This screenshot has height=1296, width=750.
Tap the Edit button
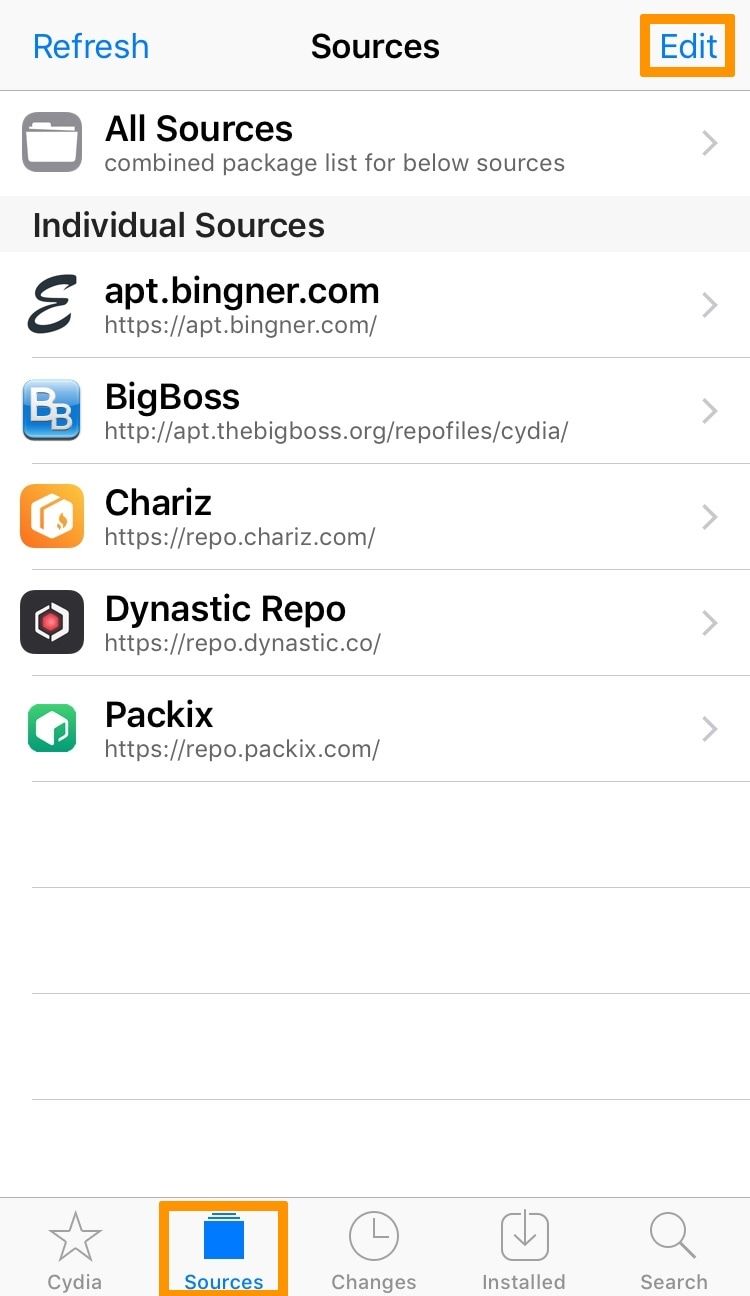click(688, 46)
